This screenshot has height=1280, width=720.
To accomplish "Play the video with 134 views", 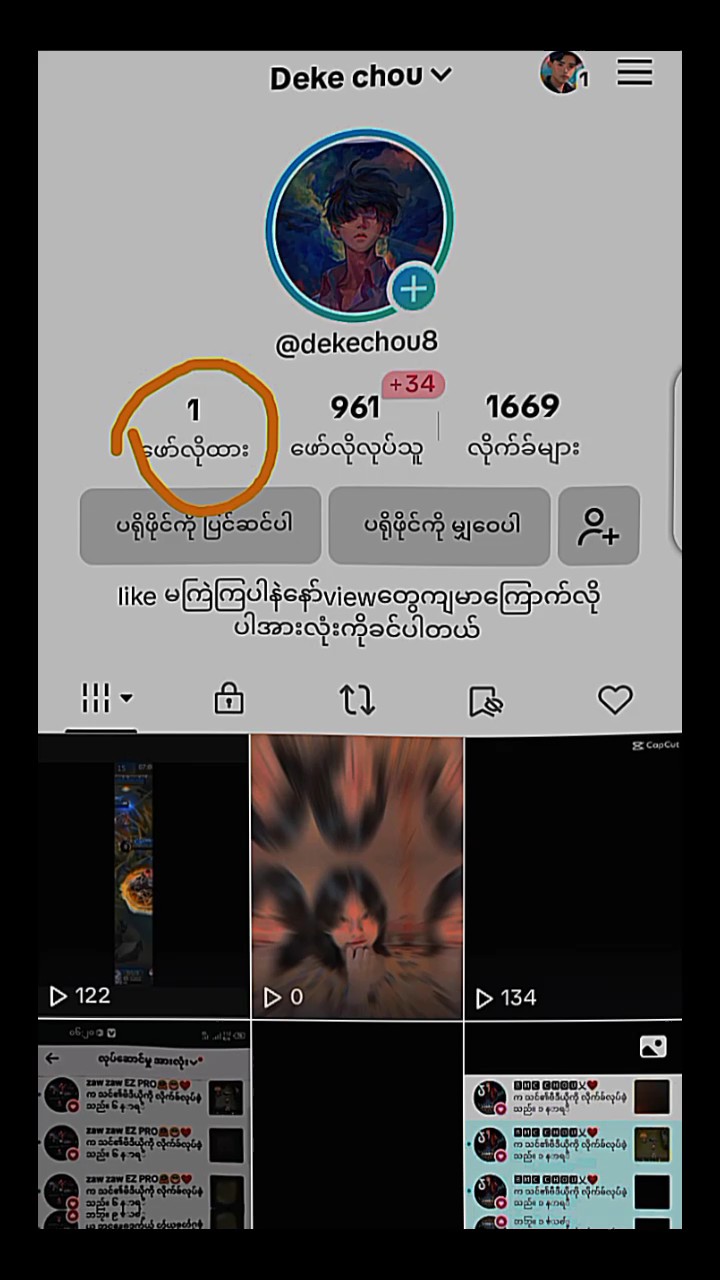I will (x=573, y=875).
